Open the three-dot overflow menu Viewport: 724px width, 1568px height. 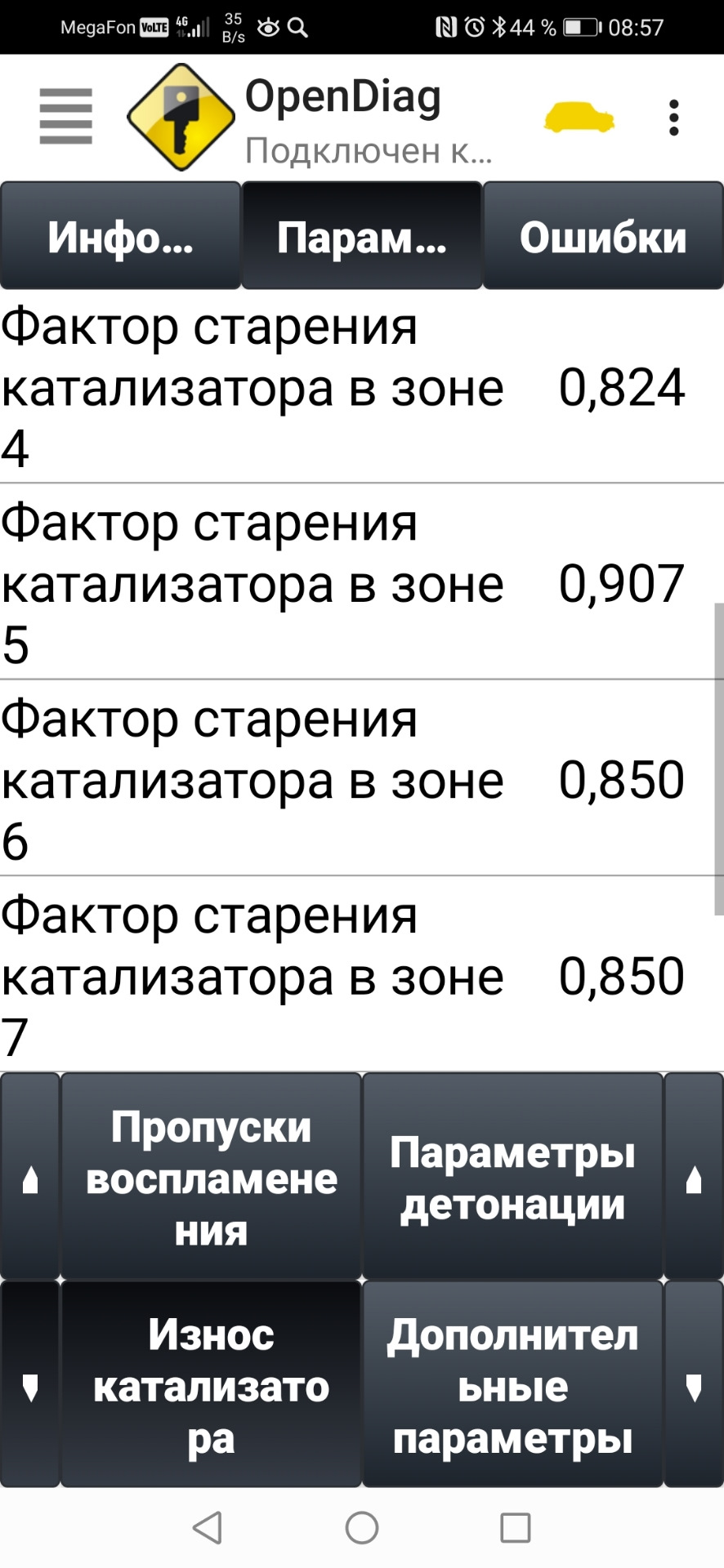673,118
